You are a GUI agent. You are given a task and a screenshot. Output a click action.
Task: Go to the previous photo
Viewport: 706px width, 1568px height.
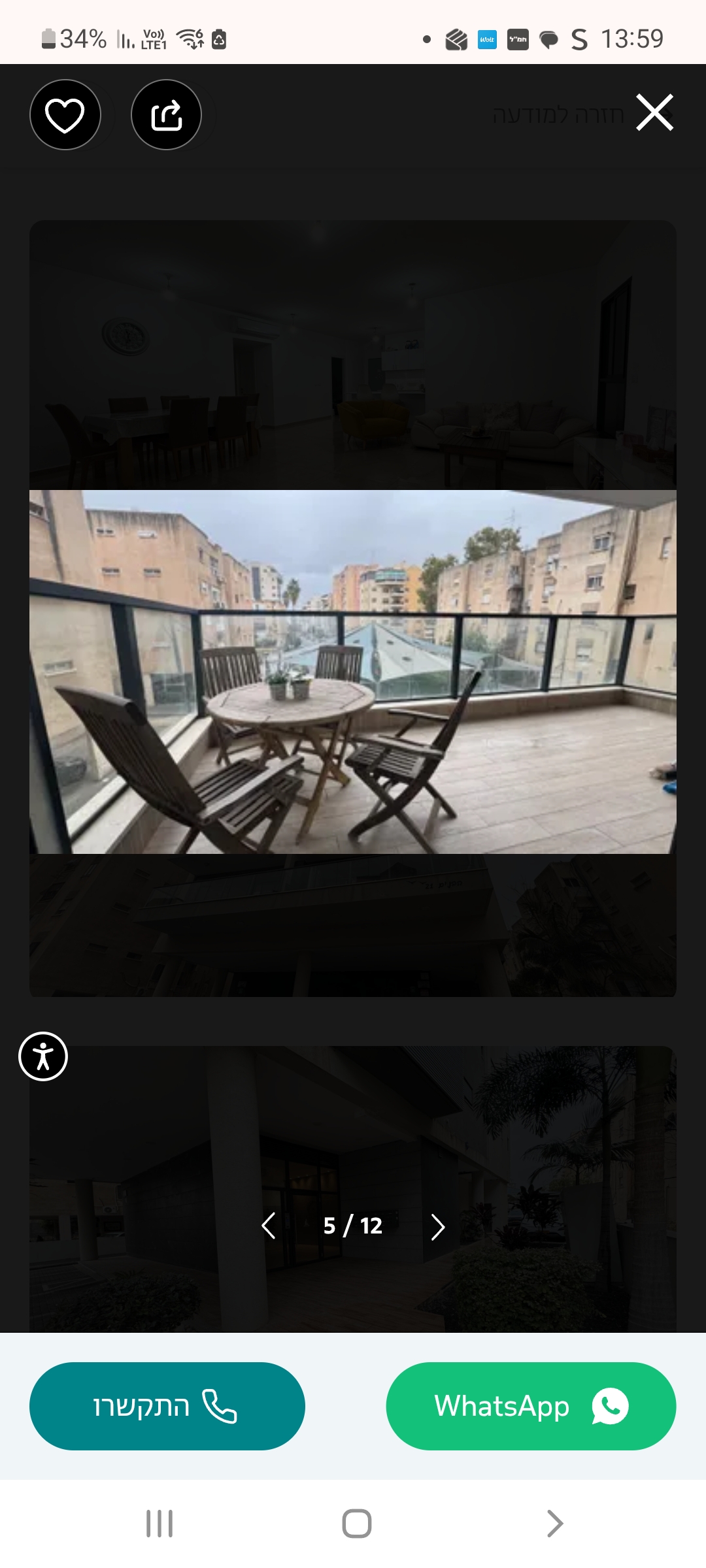(269, 1226)
